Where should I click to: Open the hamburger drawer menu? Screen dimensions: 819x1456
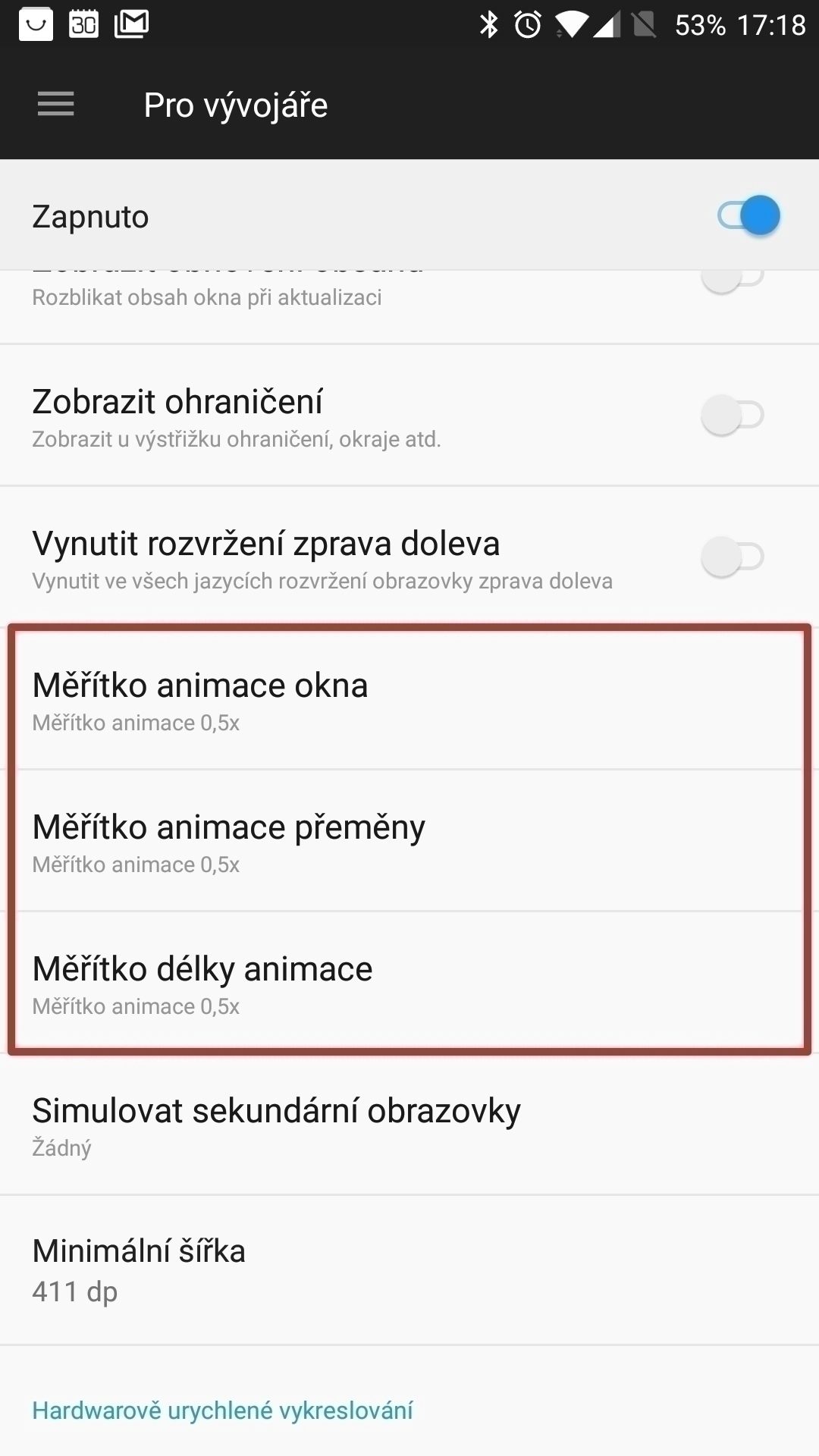[56, 104]
